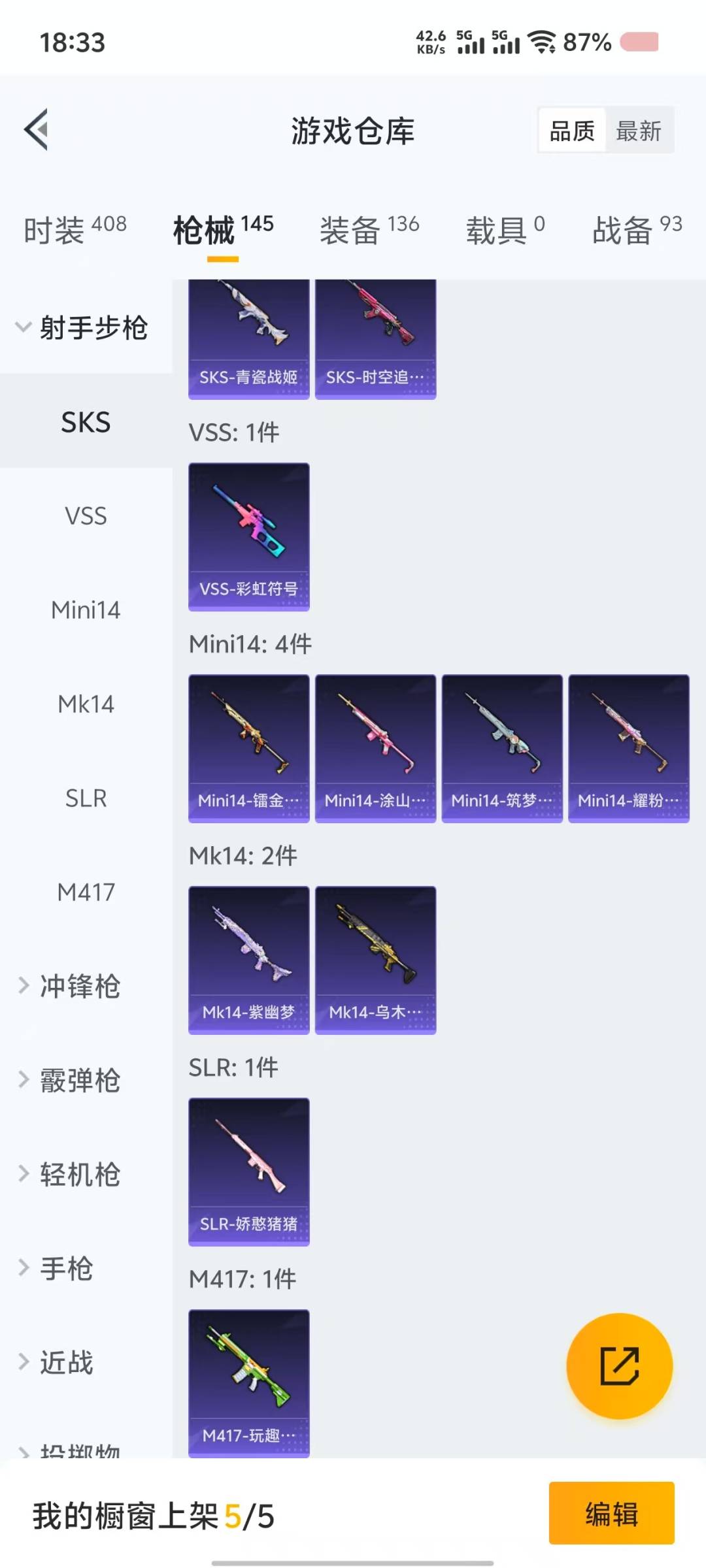Go back from 游戏仓库
The image size is (706, 1568).
(37, 129)
